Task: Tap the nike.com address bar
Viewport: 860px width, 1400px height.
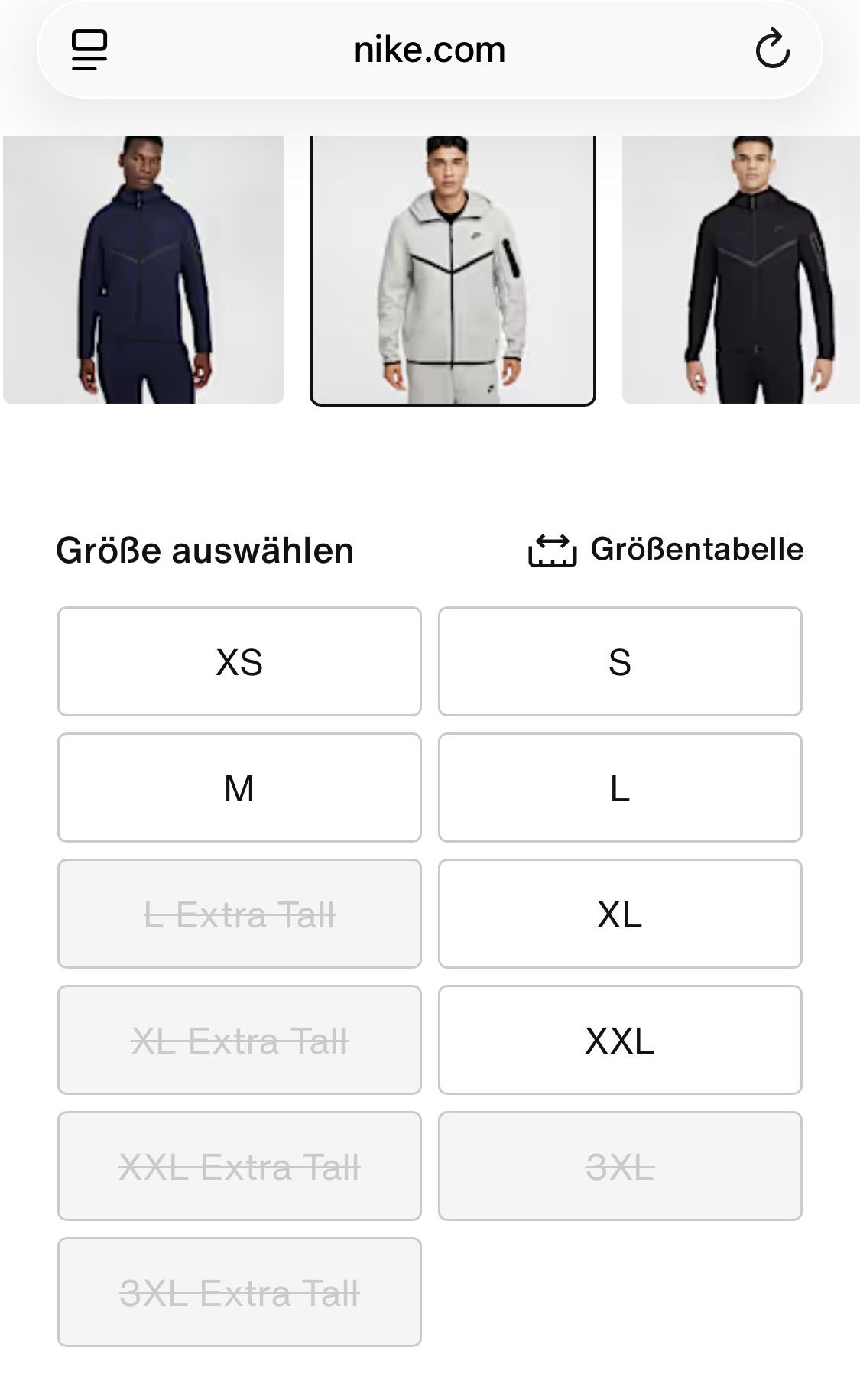Action: pos(430,50)
